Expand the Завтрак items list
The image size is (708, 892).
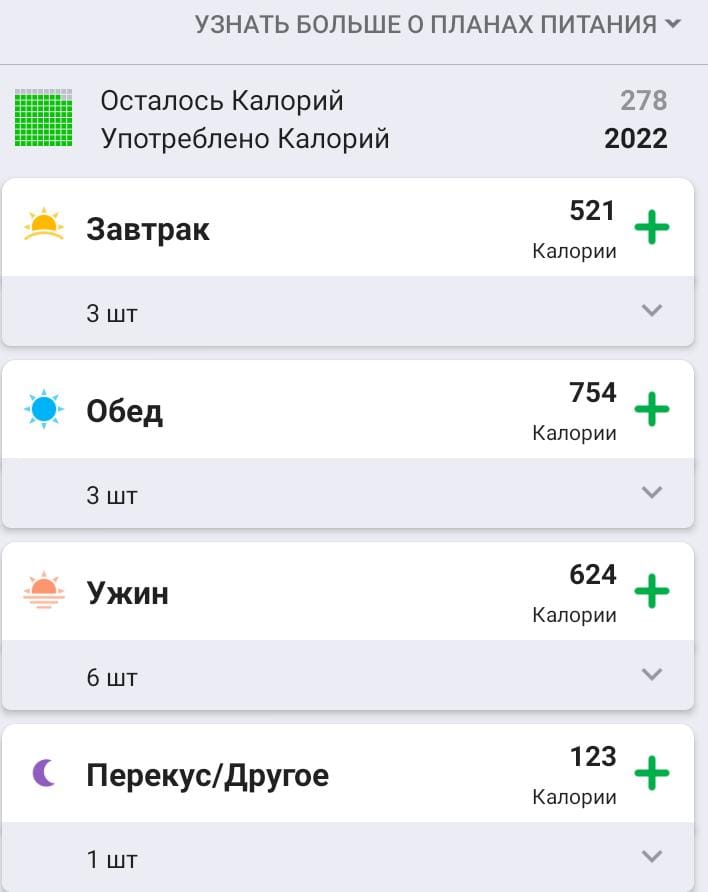pyautogui.click(x=652, y=311)
